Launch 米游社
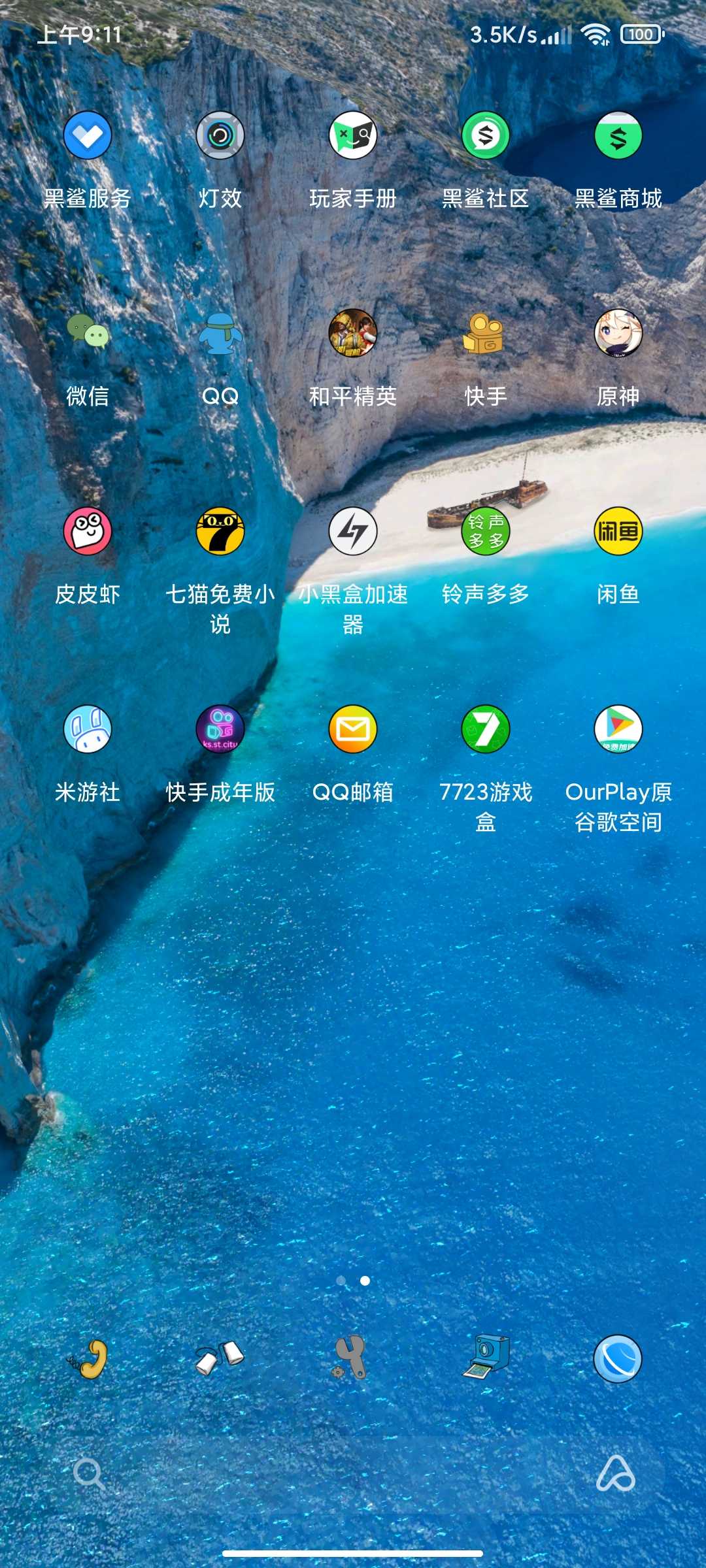This screenshot has width=706, height=1568. pyautogui.click(x=88, y=730)
